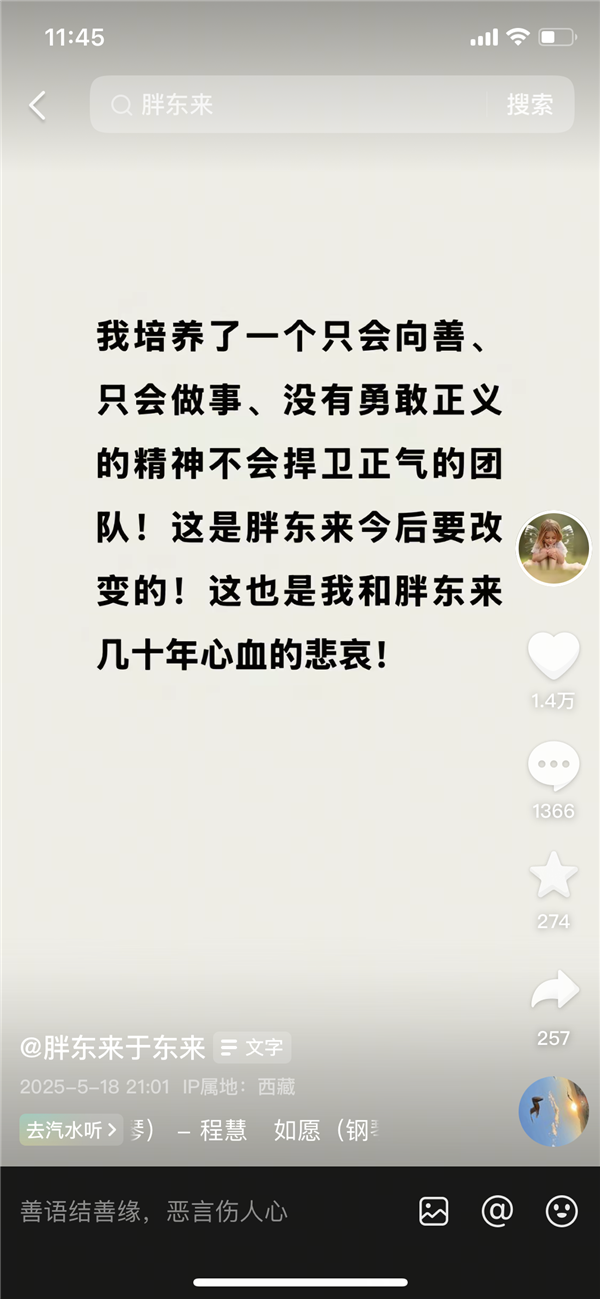Open the 去汽水听 music link
Screen dimensions: 600x1299
(71, 1130)
